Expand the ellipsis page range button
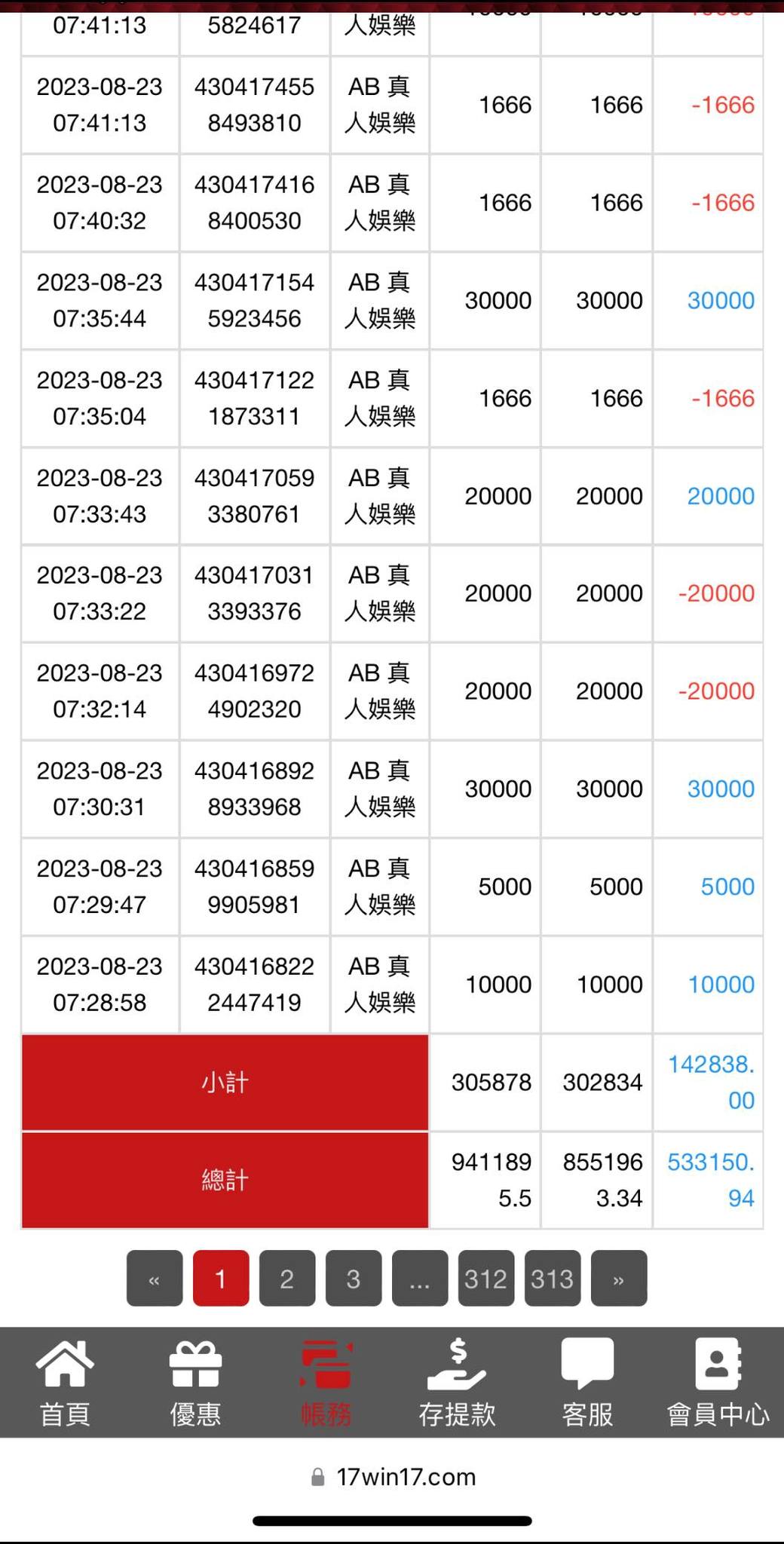The image size is (784, 1544). pos(420,1279)
